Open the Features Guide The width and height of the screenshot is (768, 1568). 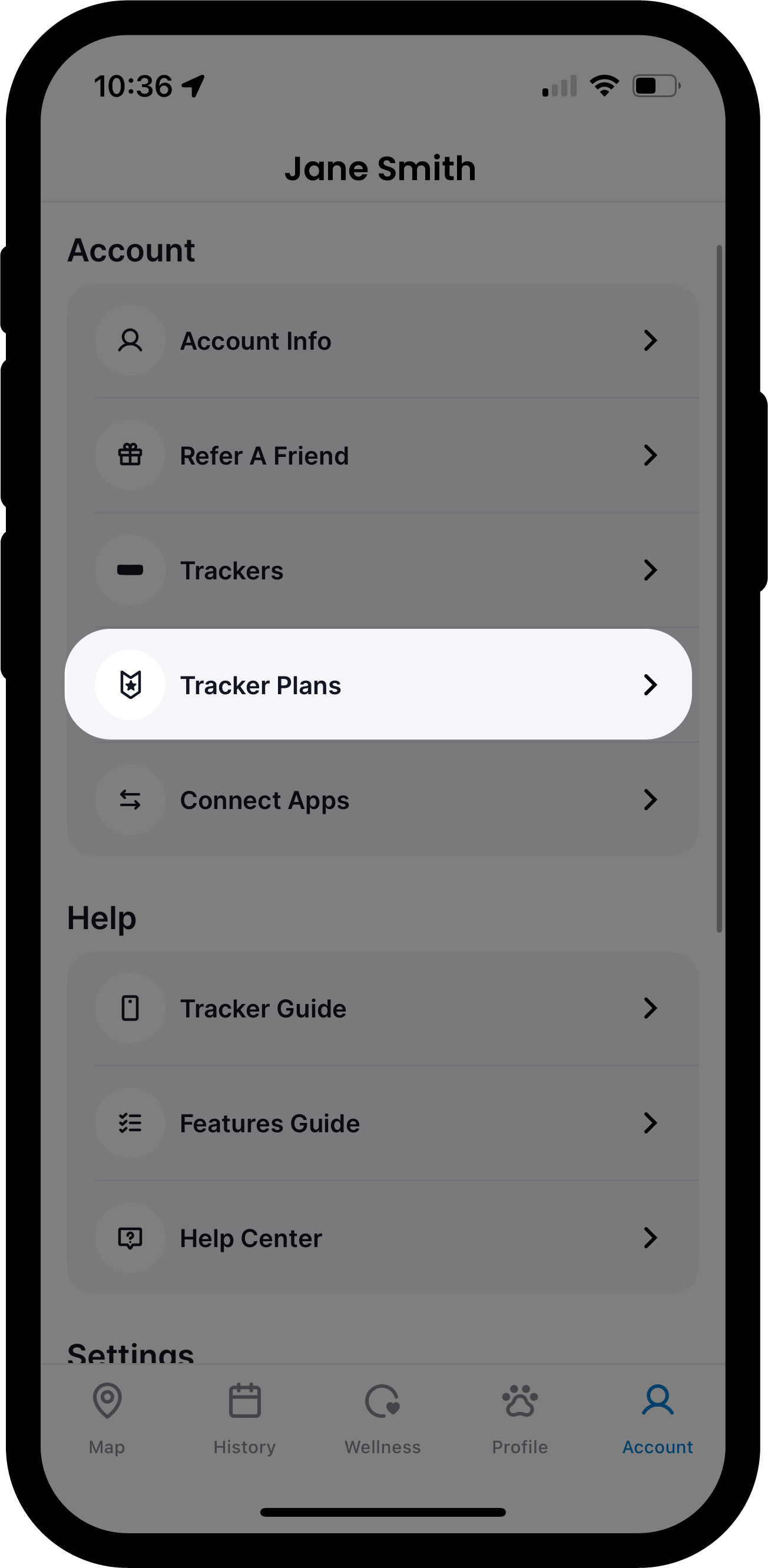coord(382,1123)
